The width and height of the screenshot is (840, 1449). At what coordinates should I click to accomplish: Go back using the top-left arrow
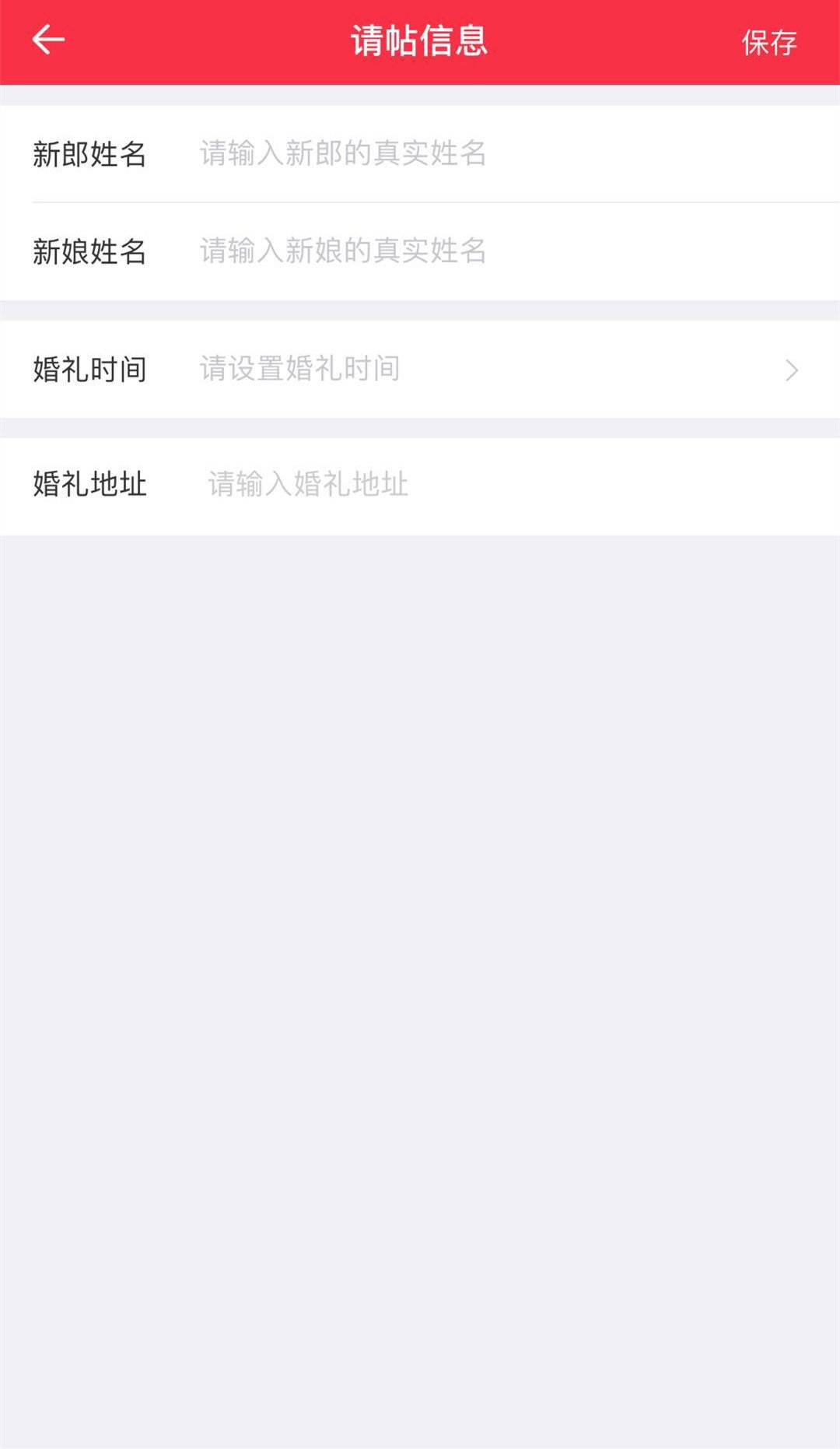tap(48, 40)
